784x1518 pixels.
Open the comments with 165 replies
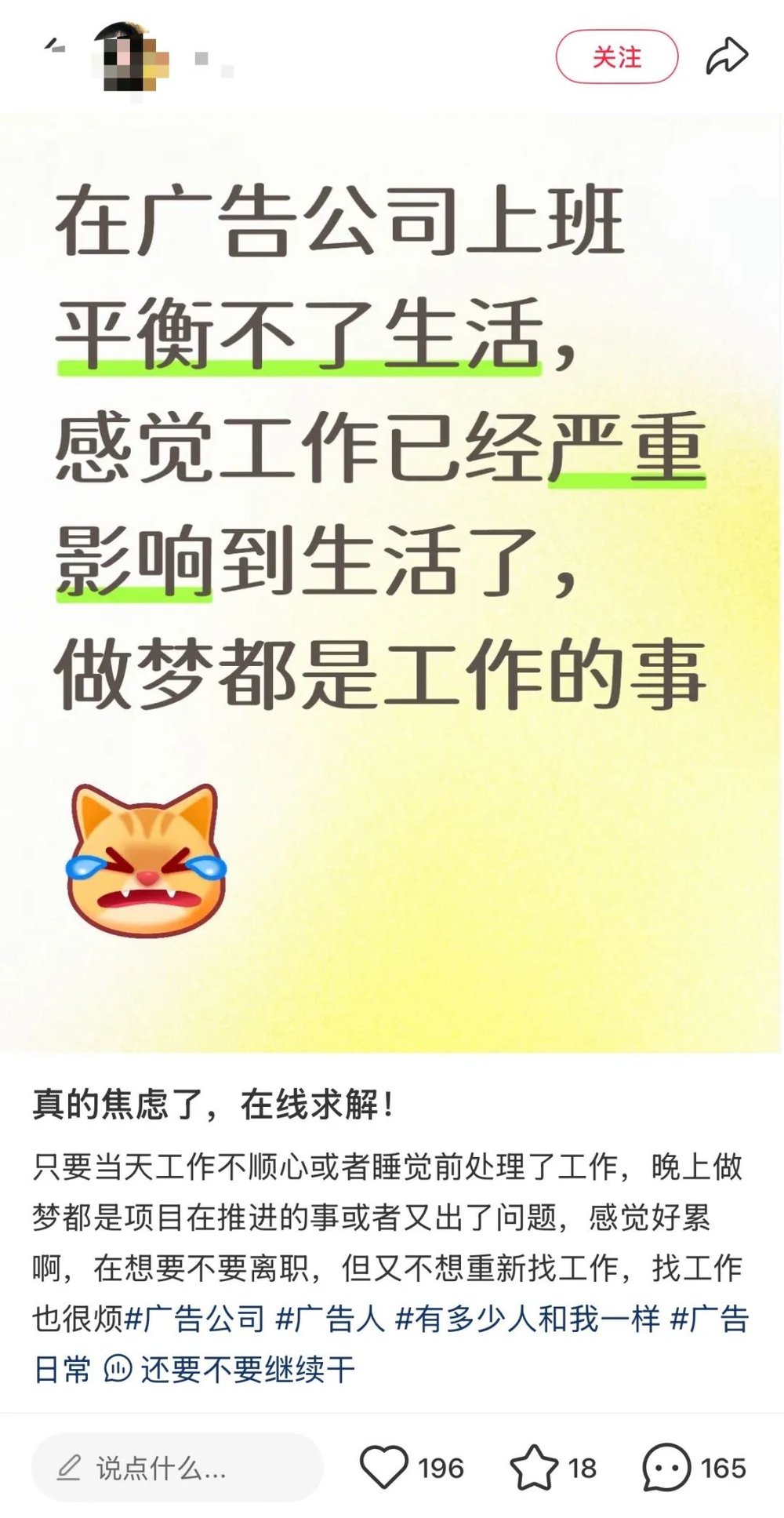[666, 1467]
